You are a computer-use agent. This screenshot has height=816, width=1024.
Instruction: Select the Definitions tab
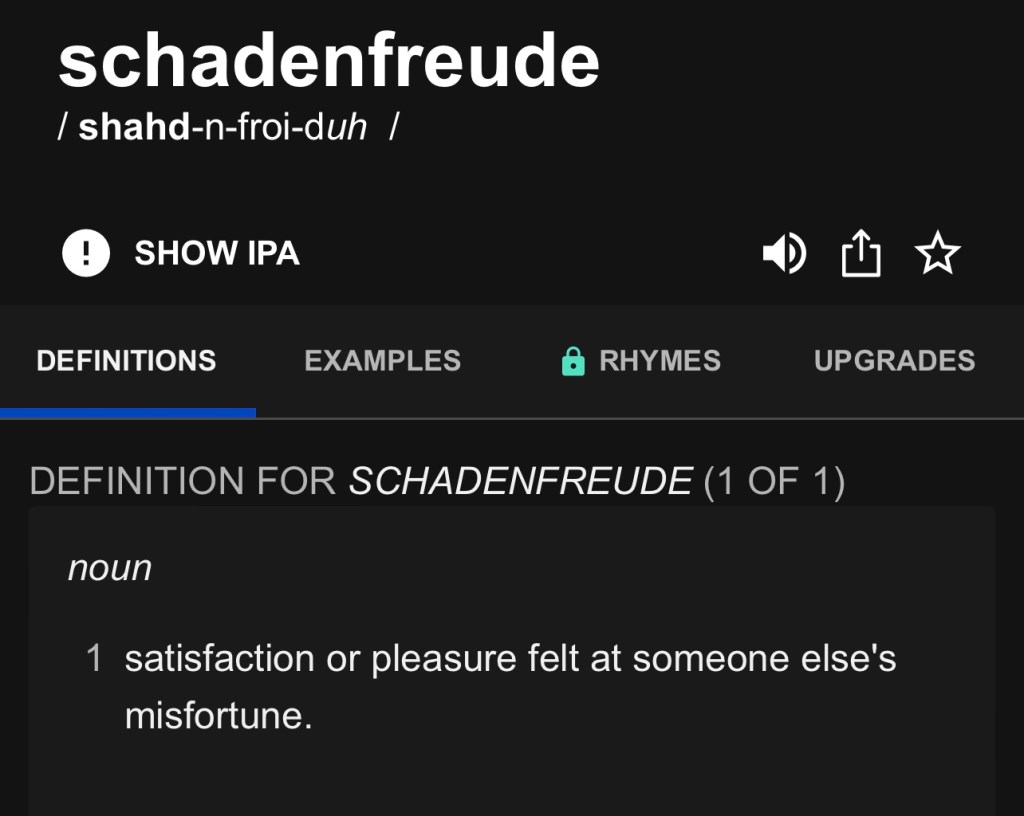(x=126, y=361)
